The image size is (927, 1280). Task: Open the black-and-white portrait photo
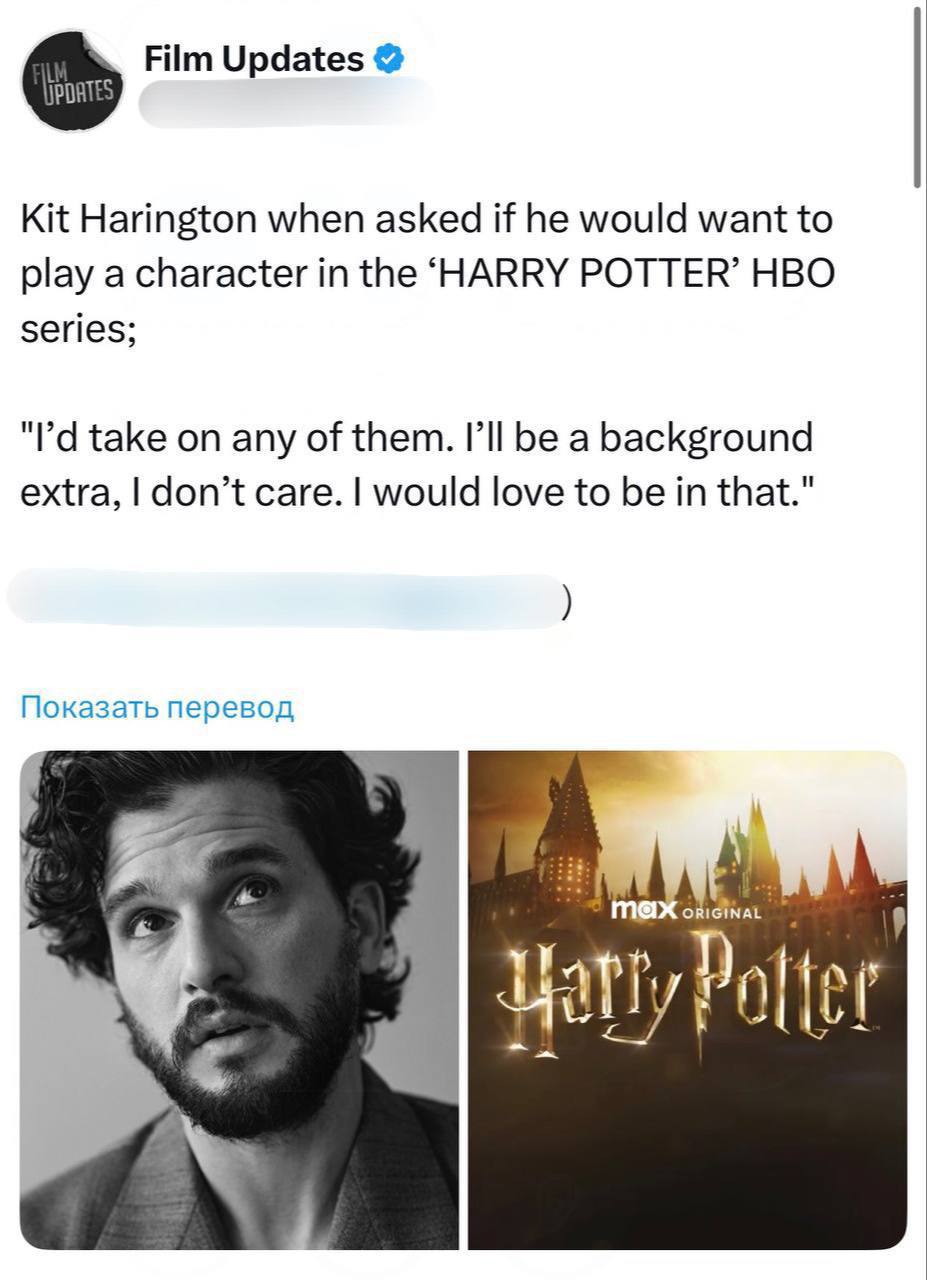click(x=239, y=999)
